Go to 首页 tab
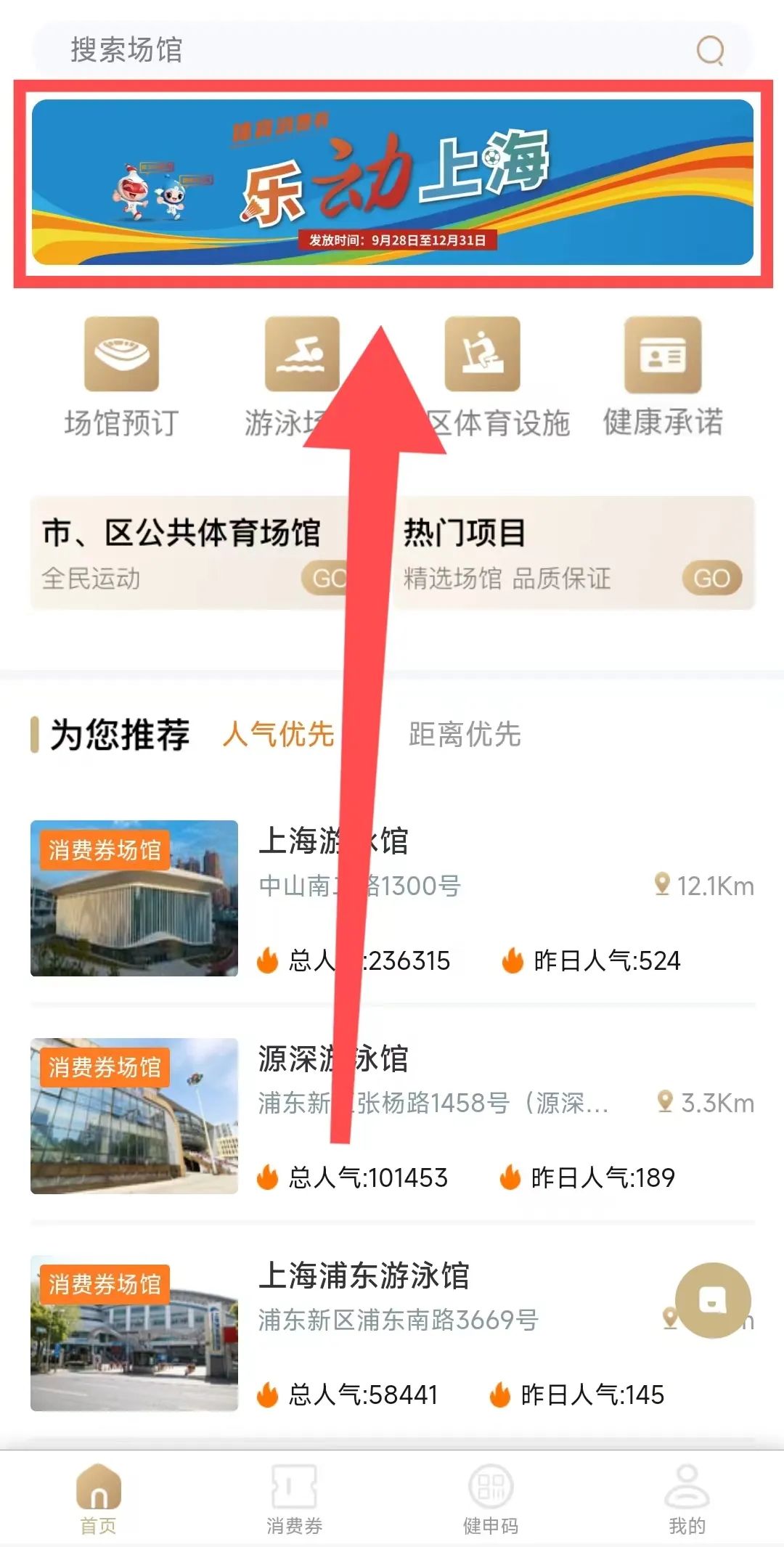Image resolution: width=784 pixels, height=1547 pixels. [x=98, y=1499]
